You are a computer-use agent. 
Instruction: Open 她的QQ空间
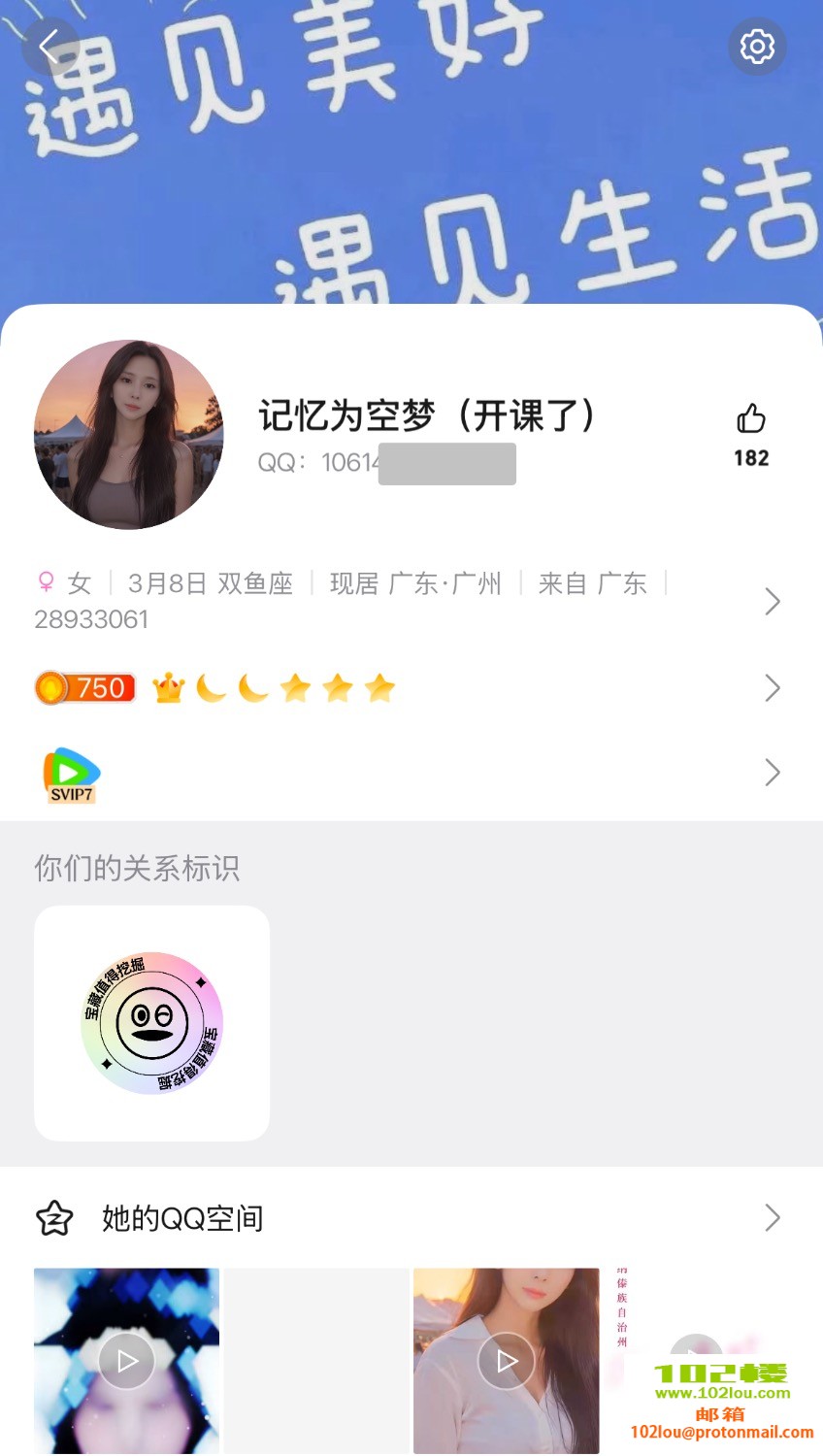[408, 1217]
